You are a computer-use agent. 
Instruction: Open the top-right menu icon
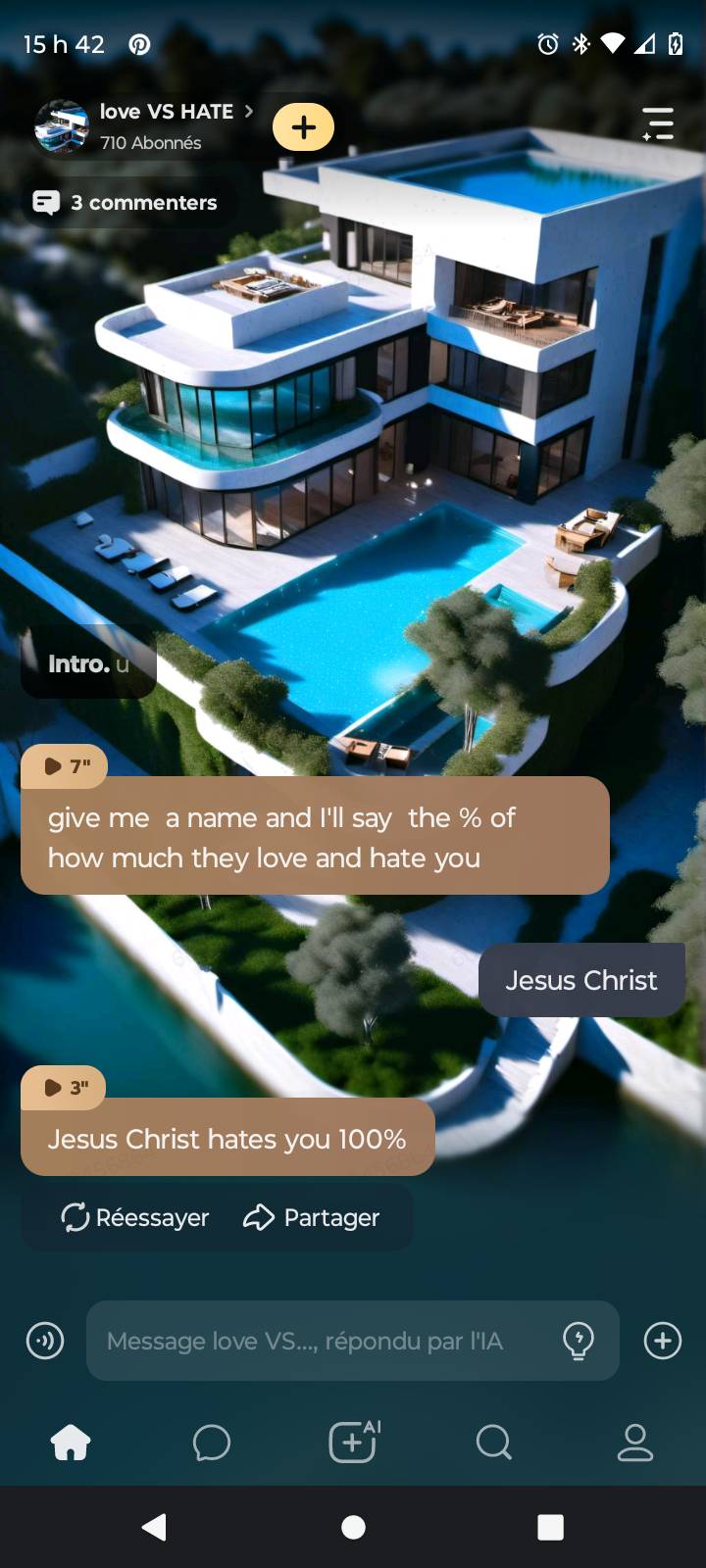click(x=657, y=124)
